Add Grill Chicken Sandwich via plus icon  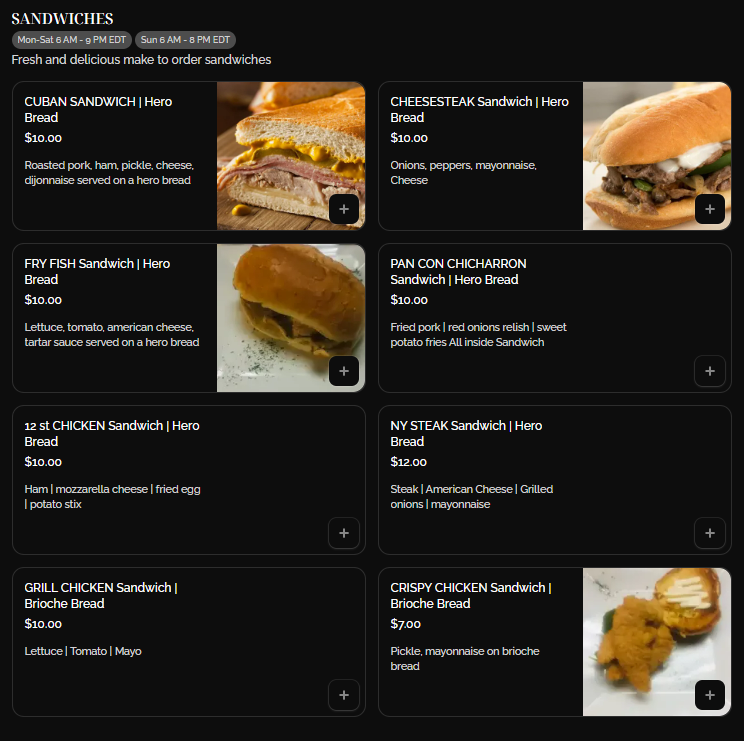pos(343,695)
